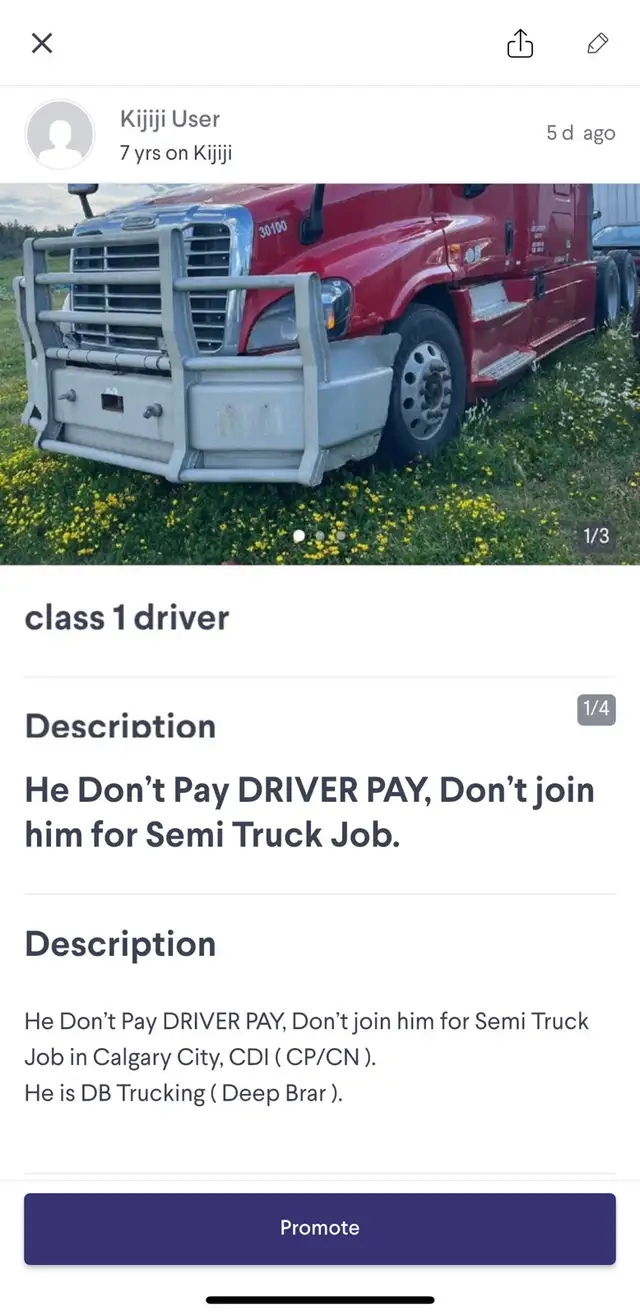The height and width of the screenshot is (1316, 640).
Task: Open the Kijiji User profile
Action: 60,135
